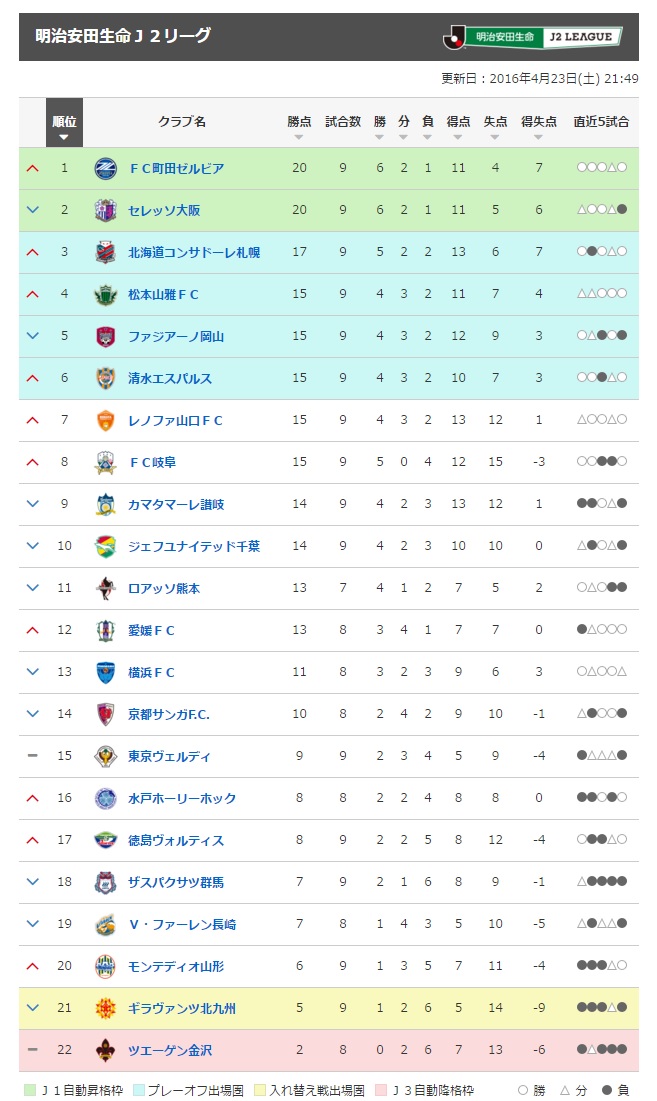Viewport: 657px width, 1101px height.
Task: Open レノファ山口FC club link
Action: pos(175,421)
